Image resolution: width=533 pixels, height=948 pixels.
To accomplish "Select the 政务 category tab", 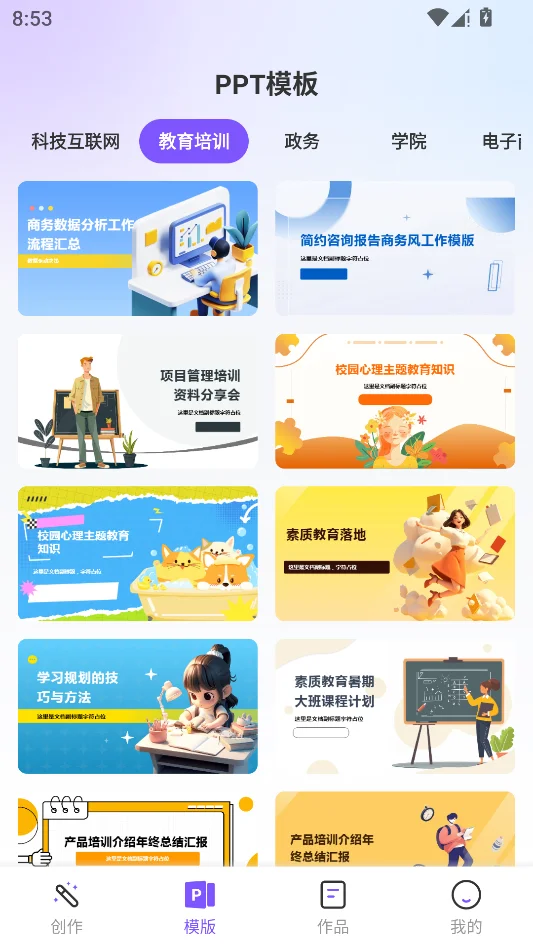I will coord(302,141).
